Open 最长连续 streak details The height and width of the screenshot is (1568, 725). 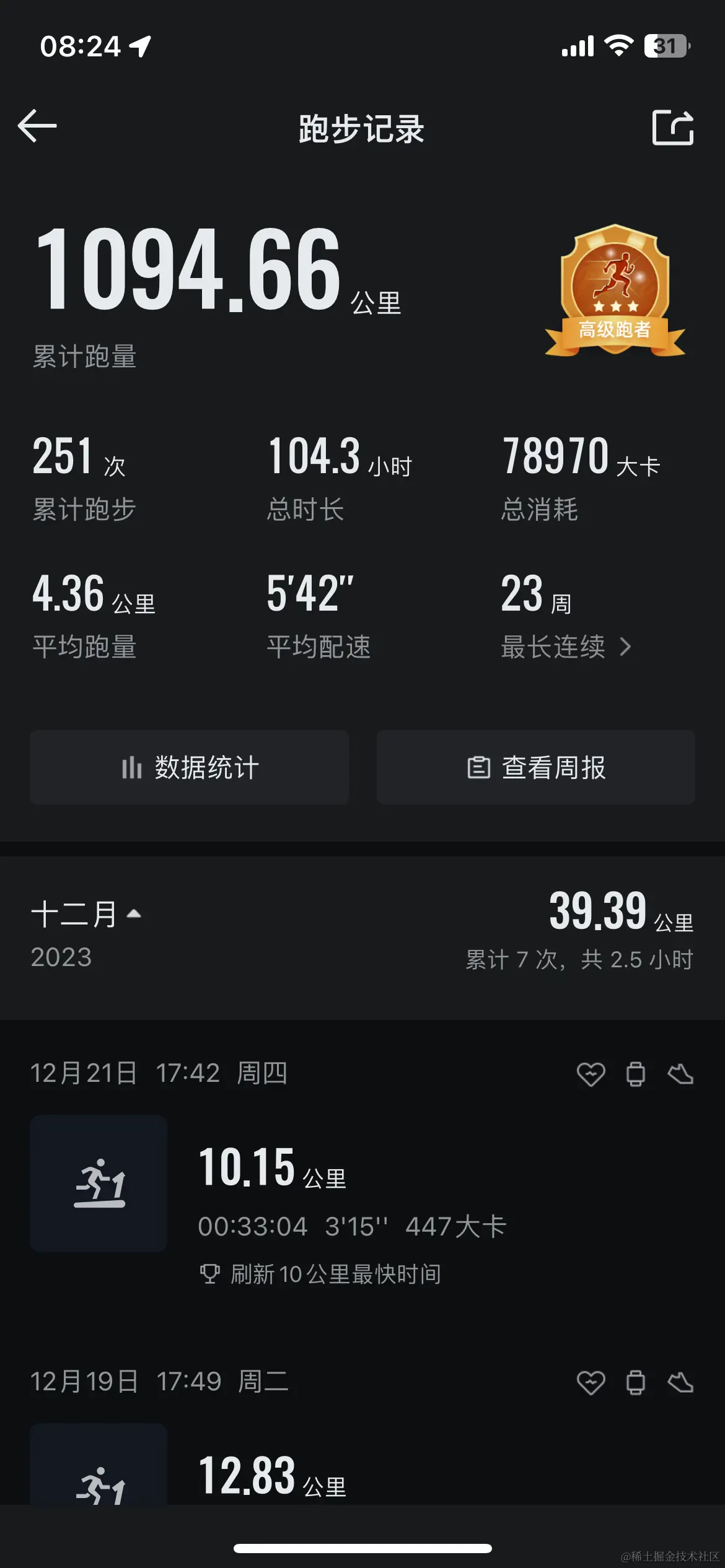pyautogui.click(x=566, y=647)
